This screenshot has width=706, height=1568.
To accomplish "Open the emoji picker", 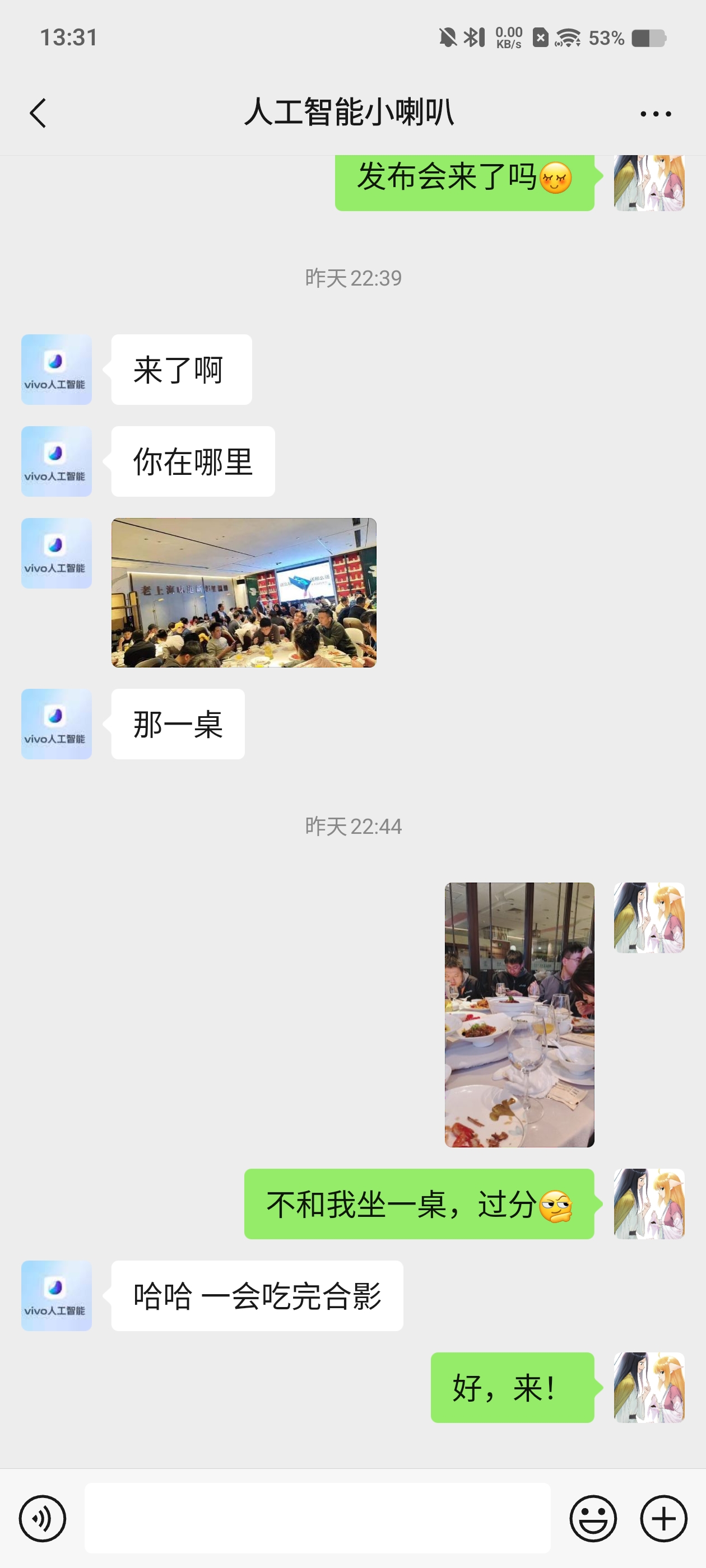I will coord(593,1518).
